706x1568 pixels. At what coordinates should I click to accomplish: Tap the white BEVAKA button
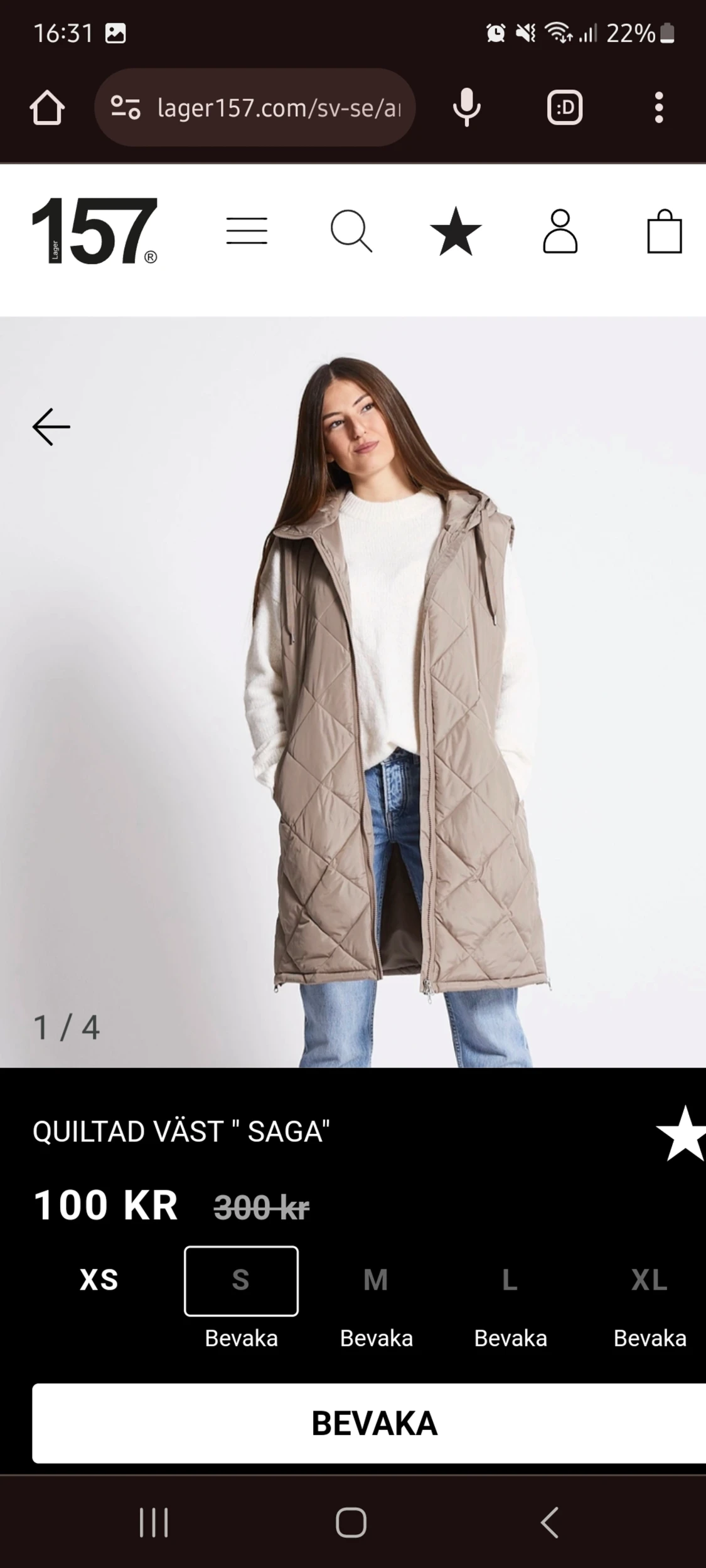click(x=374, y=1423)
